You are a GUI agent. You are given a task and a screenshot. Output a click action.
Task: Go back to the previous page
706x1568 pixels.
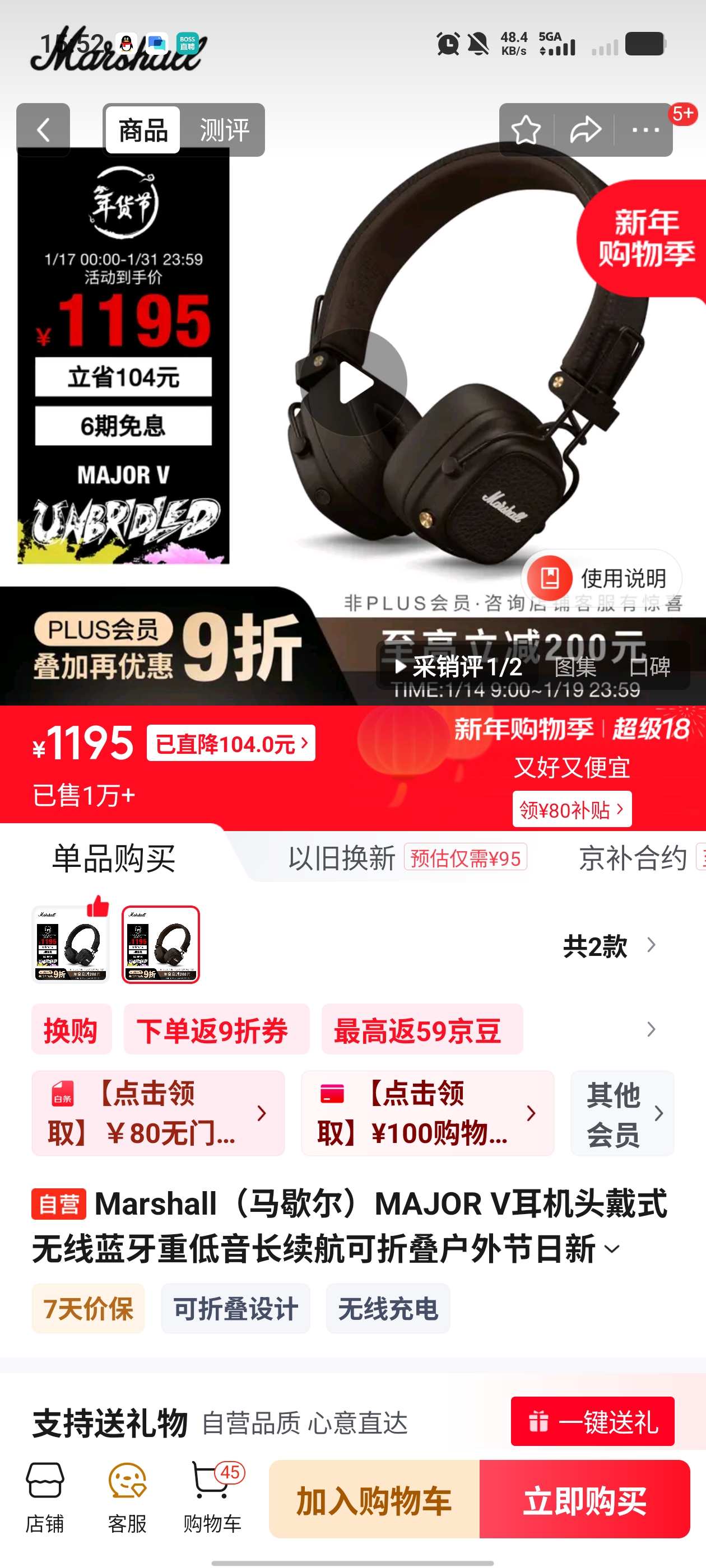(43, 130)
